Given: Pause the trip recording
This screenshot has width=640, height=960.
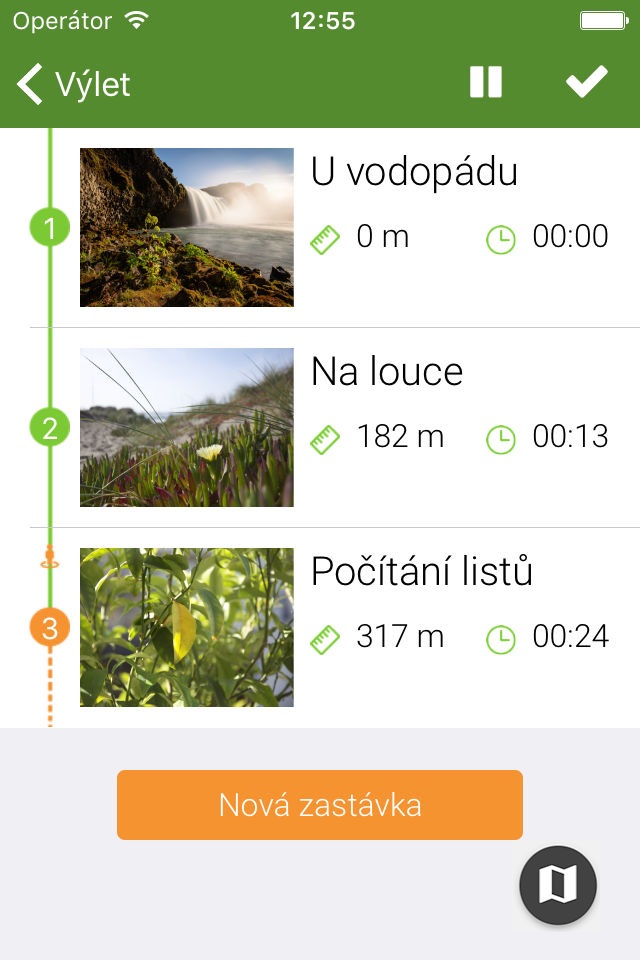Looking at the screenshot, I should click(x=486, y=83).
